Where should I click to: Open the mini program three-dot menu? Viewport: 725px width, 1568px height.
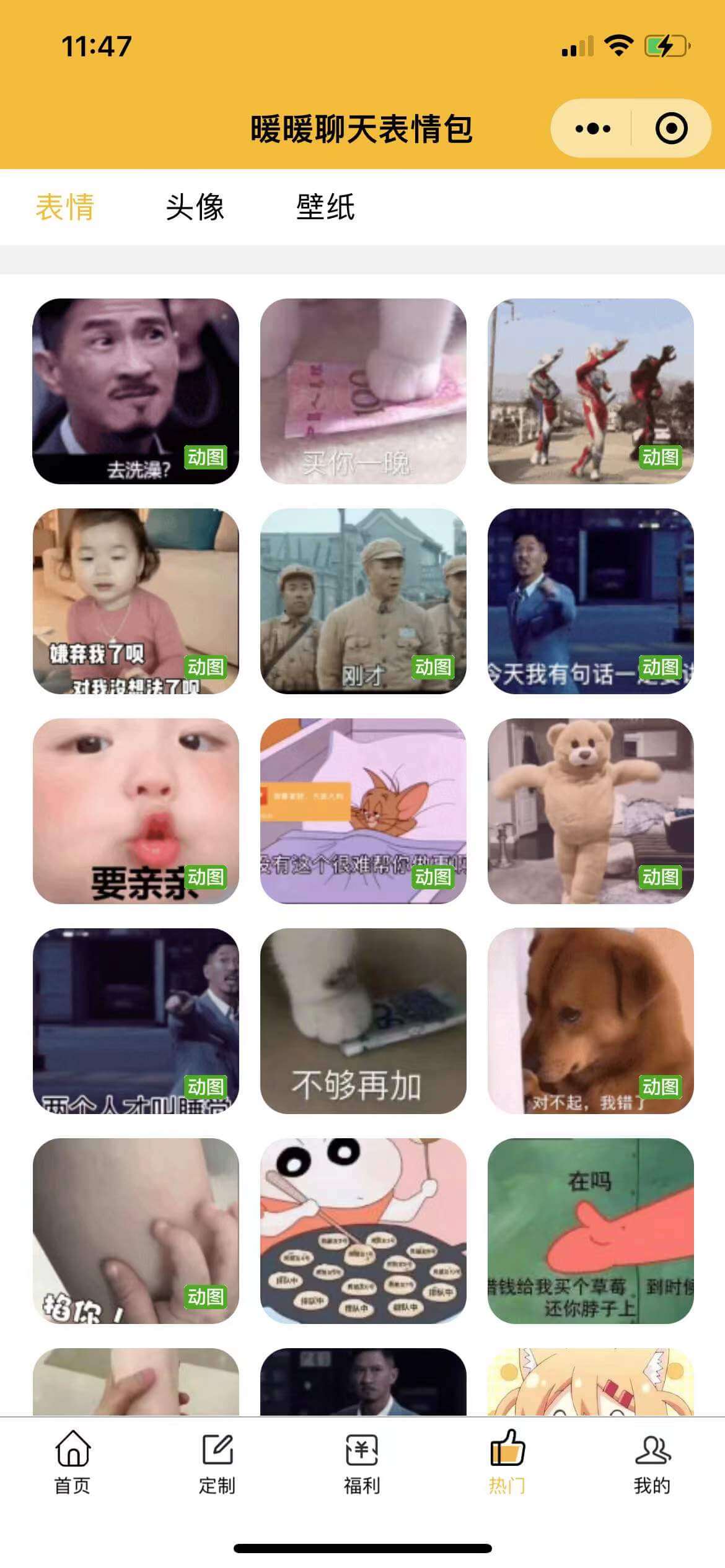(x=592, y=129)
